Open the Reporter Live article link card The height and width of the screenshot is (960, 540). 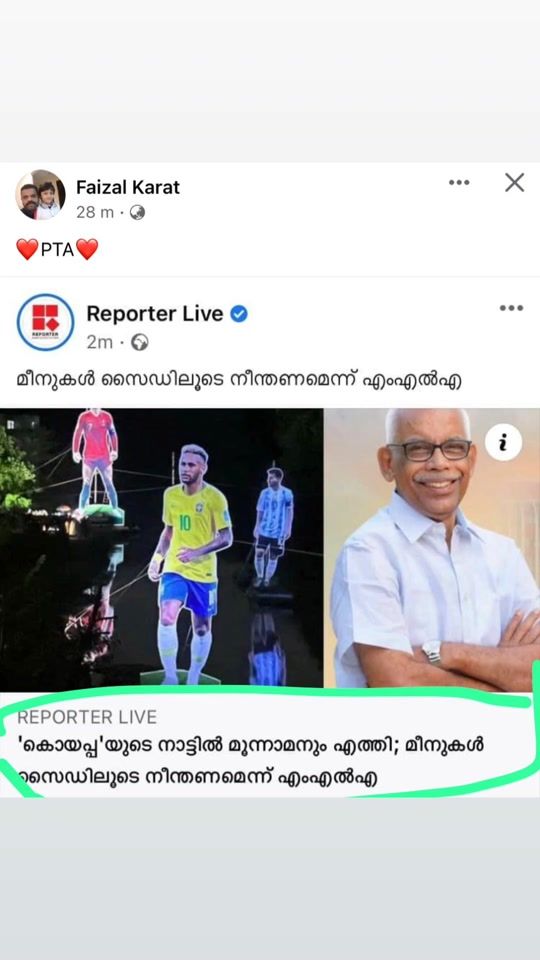(x=270, y=746)
